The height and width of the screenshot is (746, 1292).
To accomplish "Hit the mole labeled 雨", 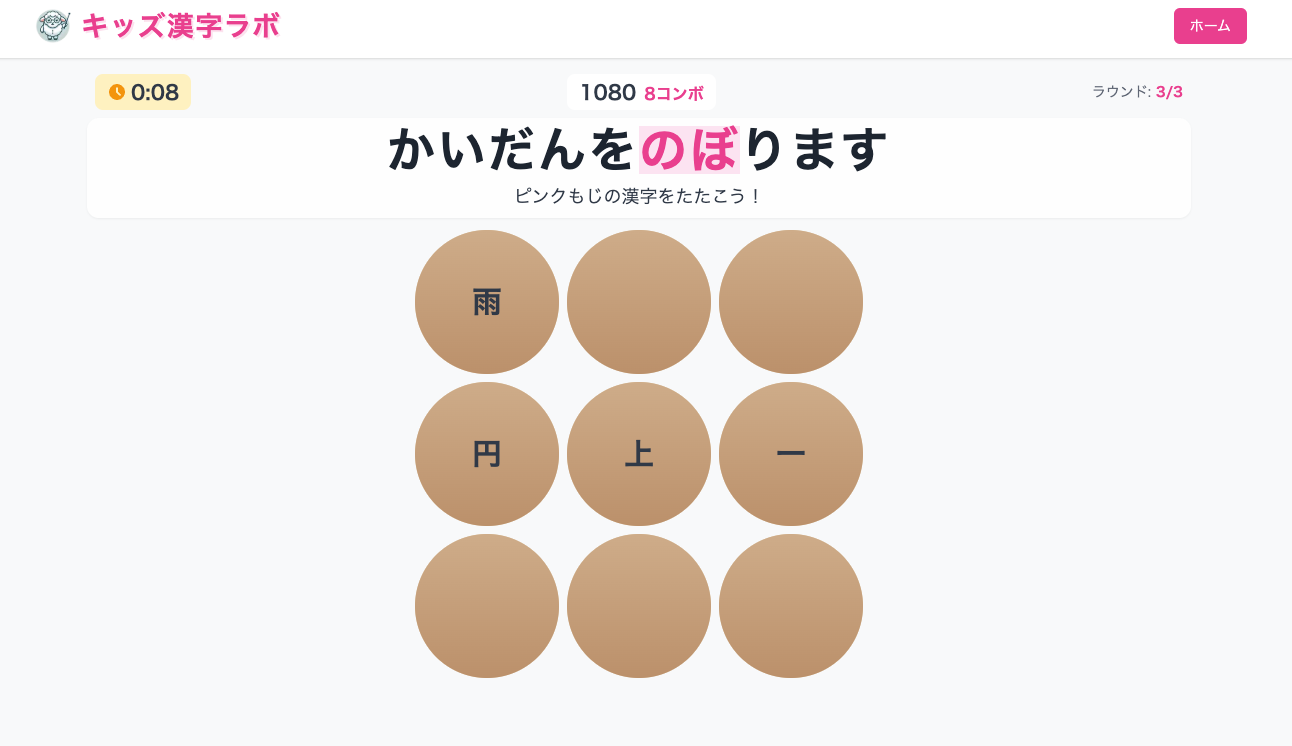I will pyautogui.click(x=487, y=302).
